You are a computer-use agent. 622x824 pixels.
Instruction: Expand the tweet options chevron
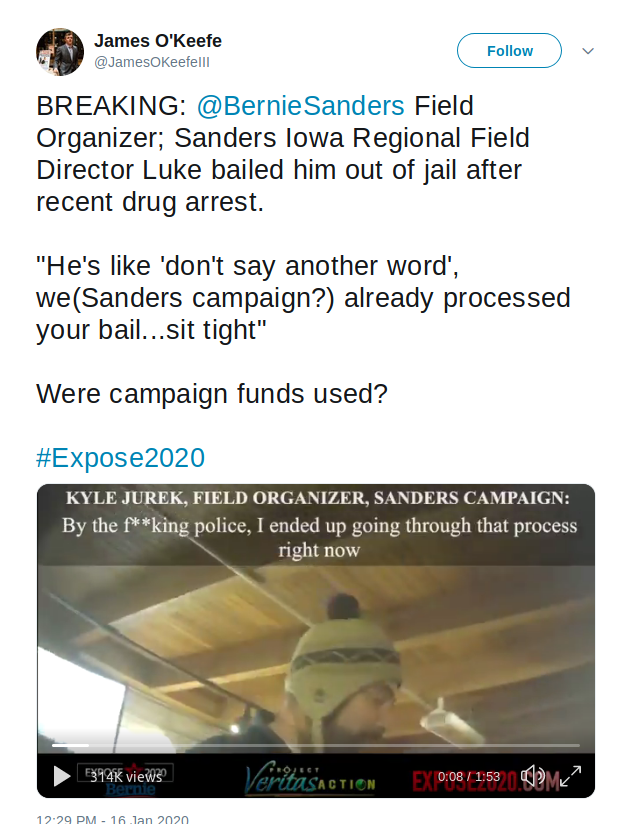pyautogui.click(x=588, y=51)
